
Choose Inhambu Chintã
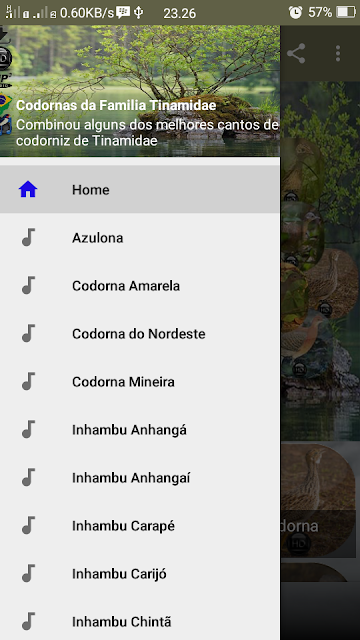click(x=140, y=621)
